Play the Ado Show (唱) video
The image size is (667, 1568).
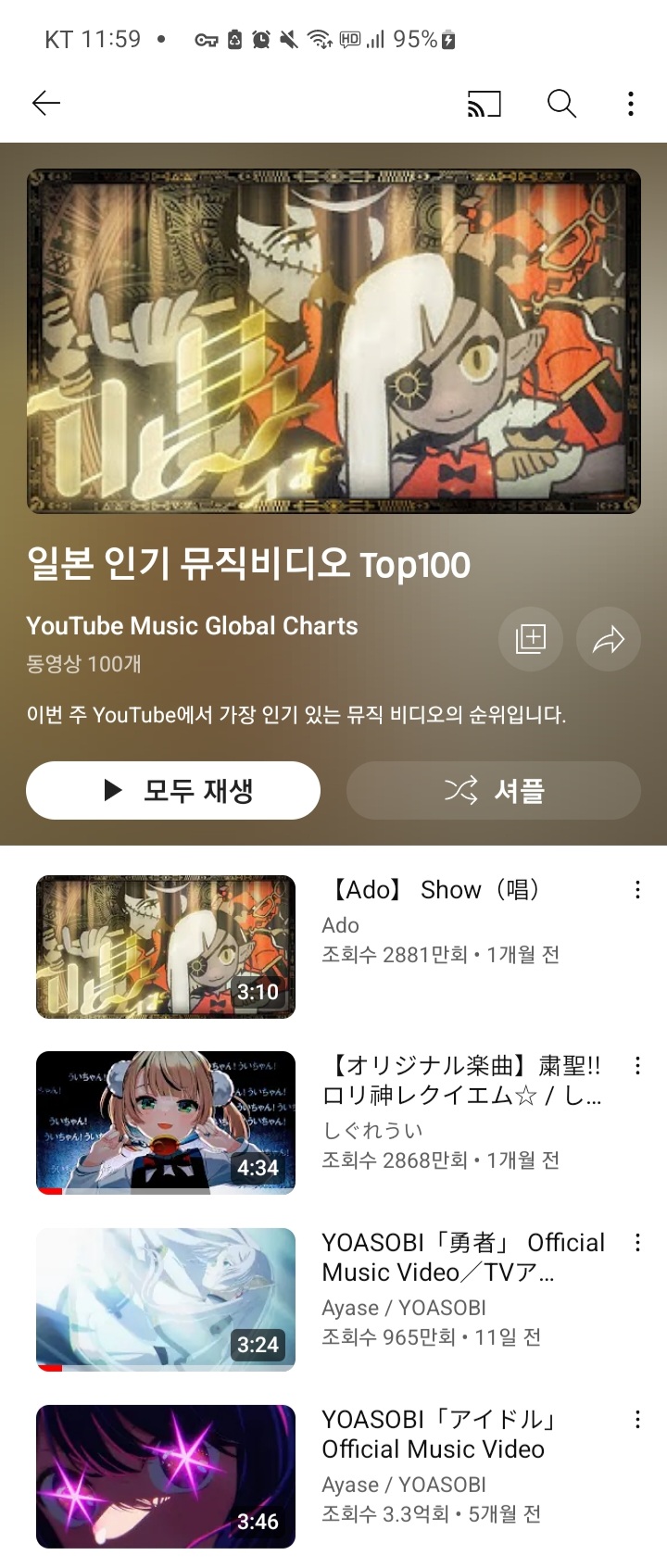[x=166, y=947]
